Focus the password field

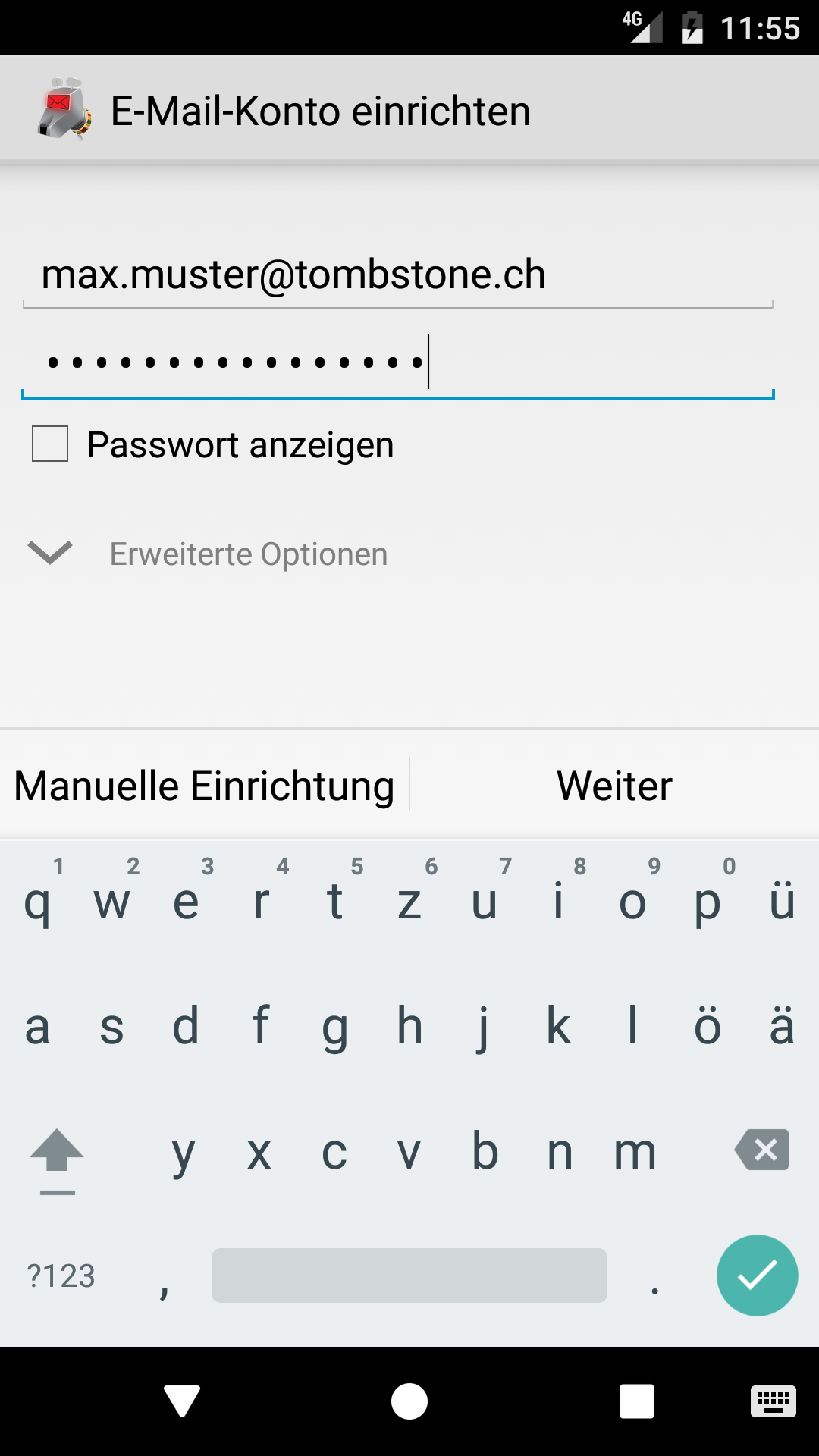pyautogui.click(x=397, y=362)
